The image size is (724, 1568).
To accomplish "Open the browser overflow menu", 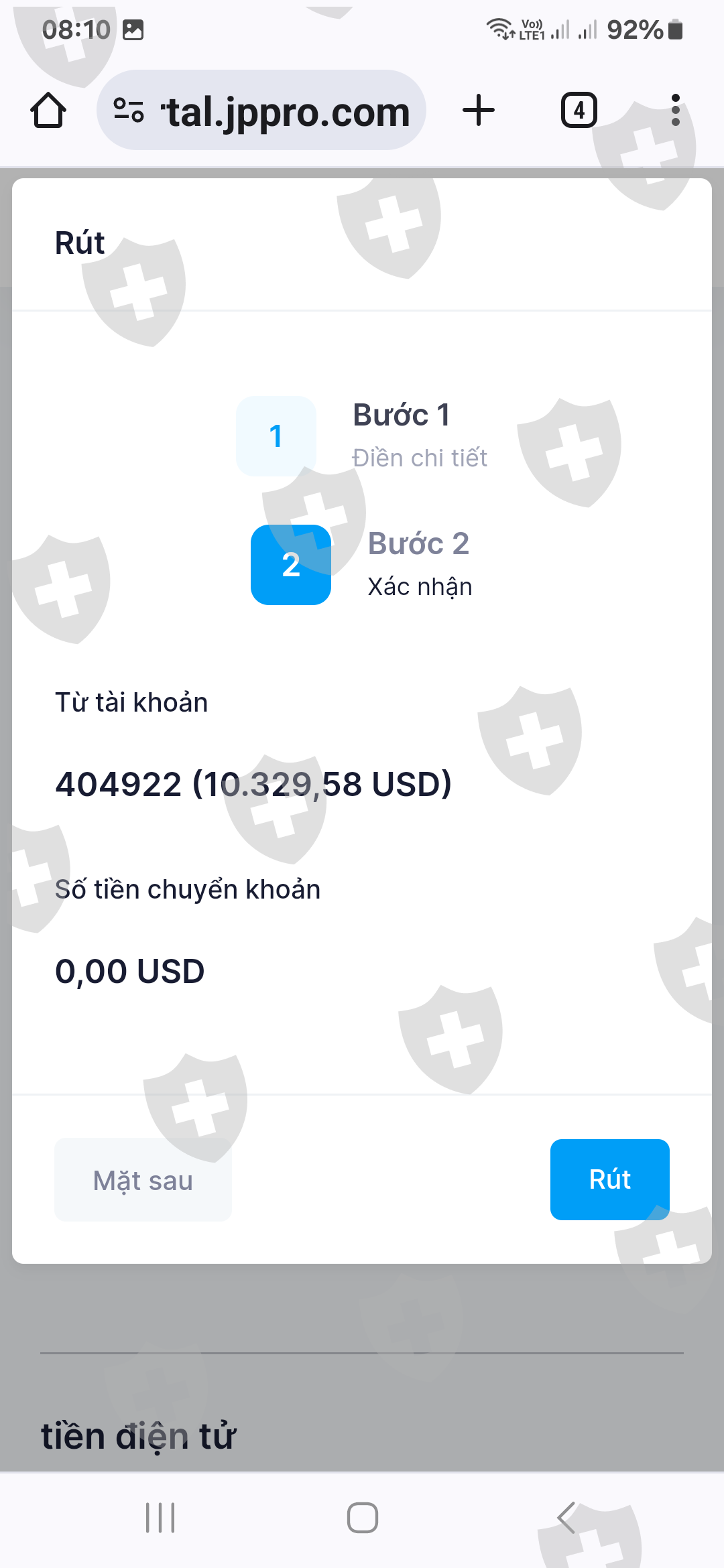I will coord(675,111).
